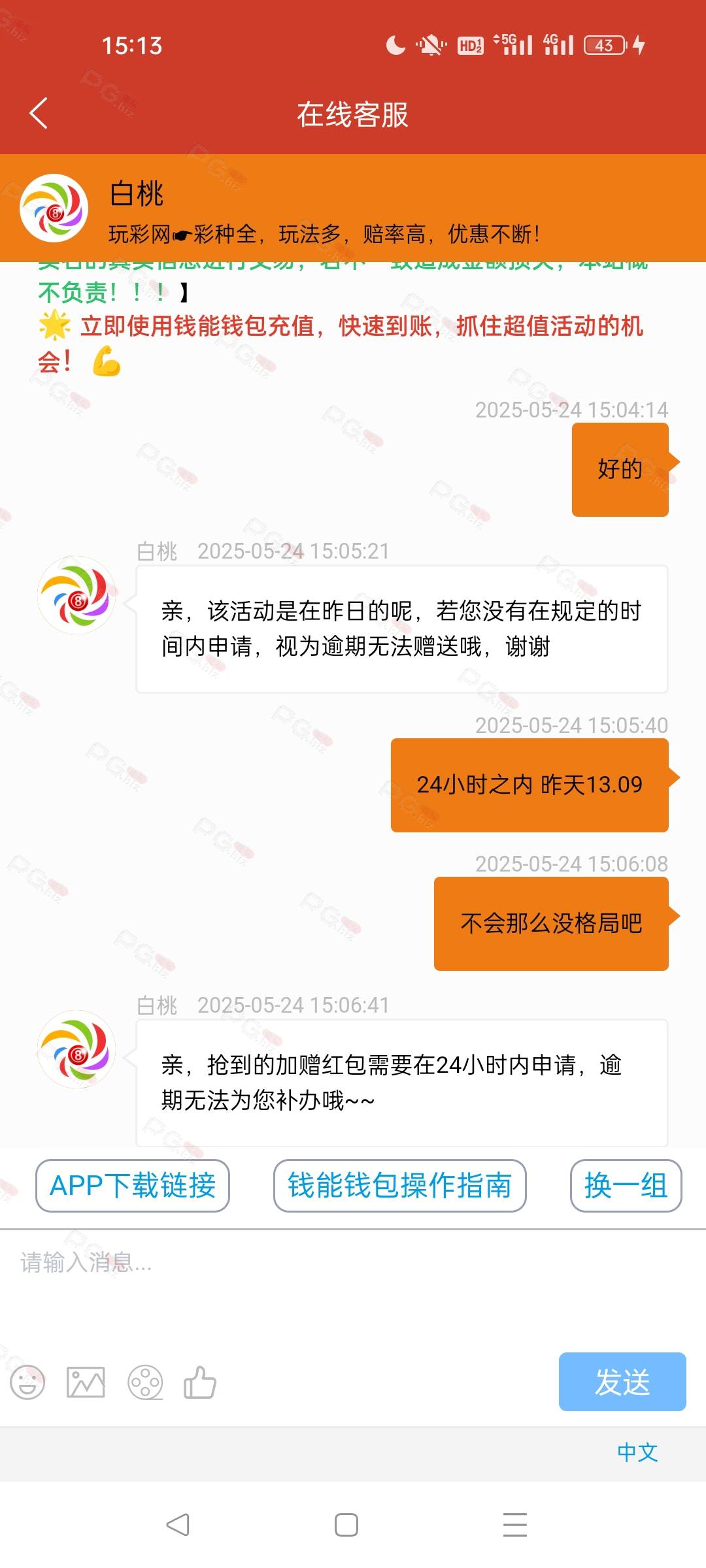
Task: Attach a video using the film reel icon
Action: point(145,1382)
